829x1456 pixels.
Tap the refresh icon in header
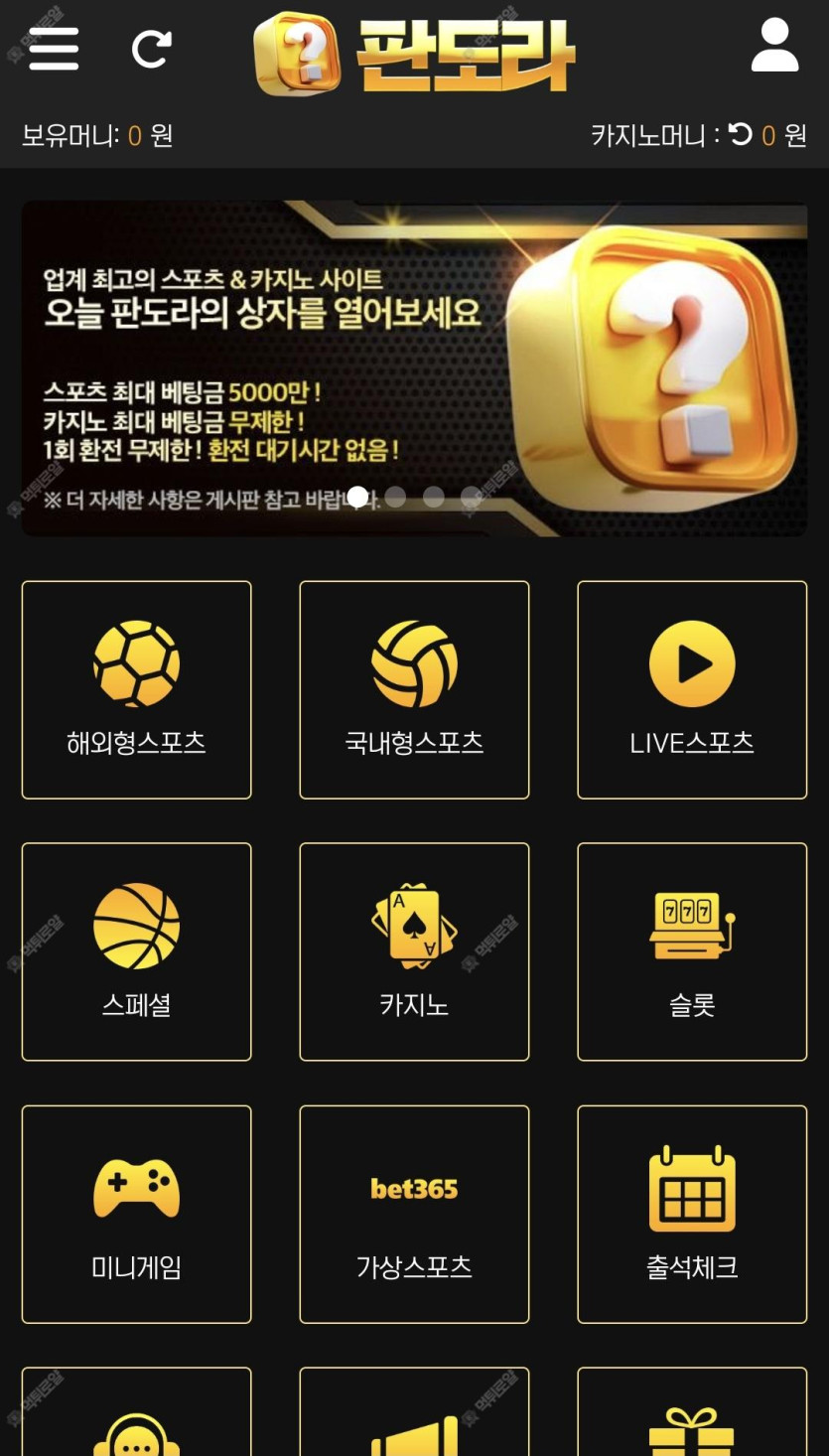[151, 48]
